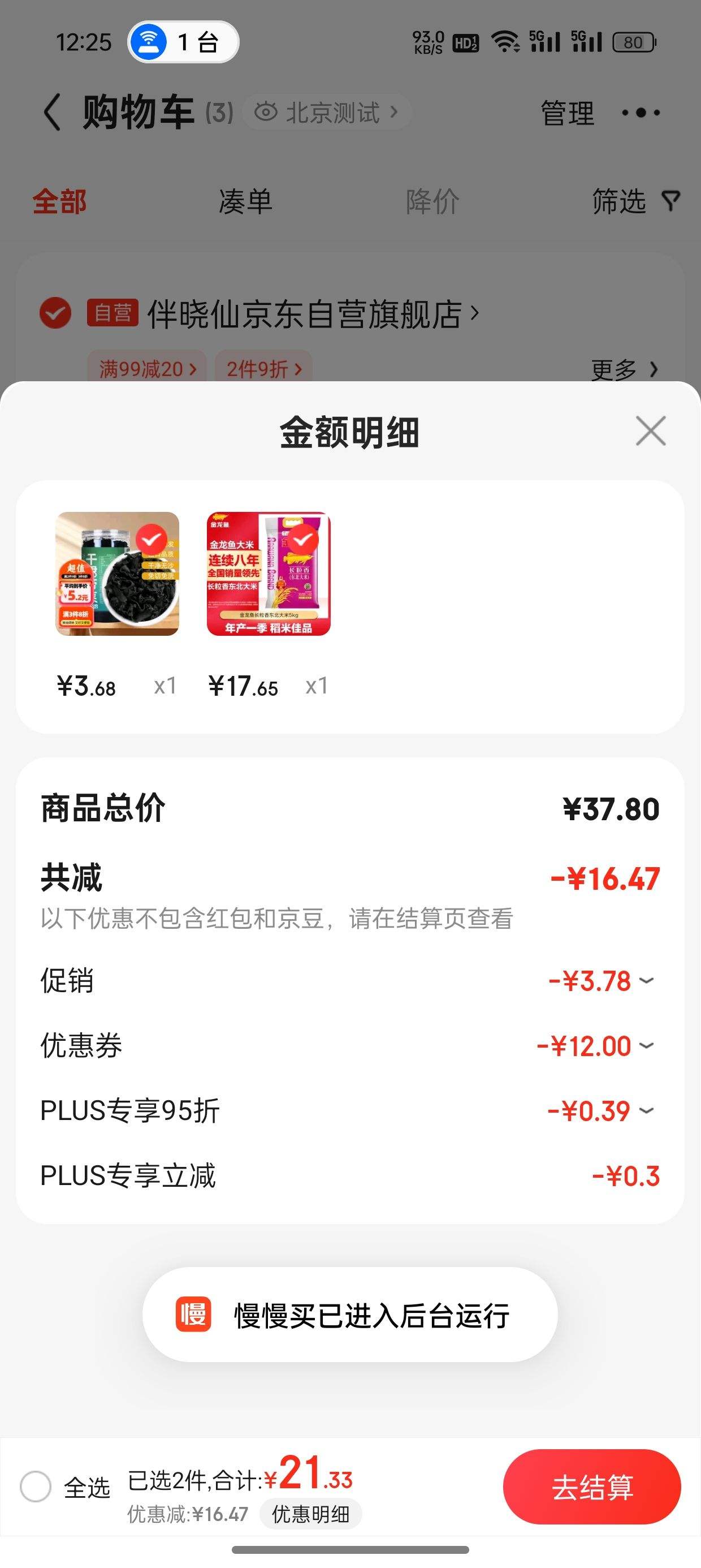
Task: Tap the 优惠明细 chip
Action: (x=310, y=1514)
